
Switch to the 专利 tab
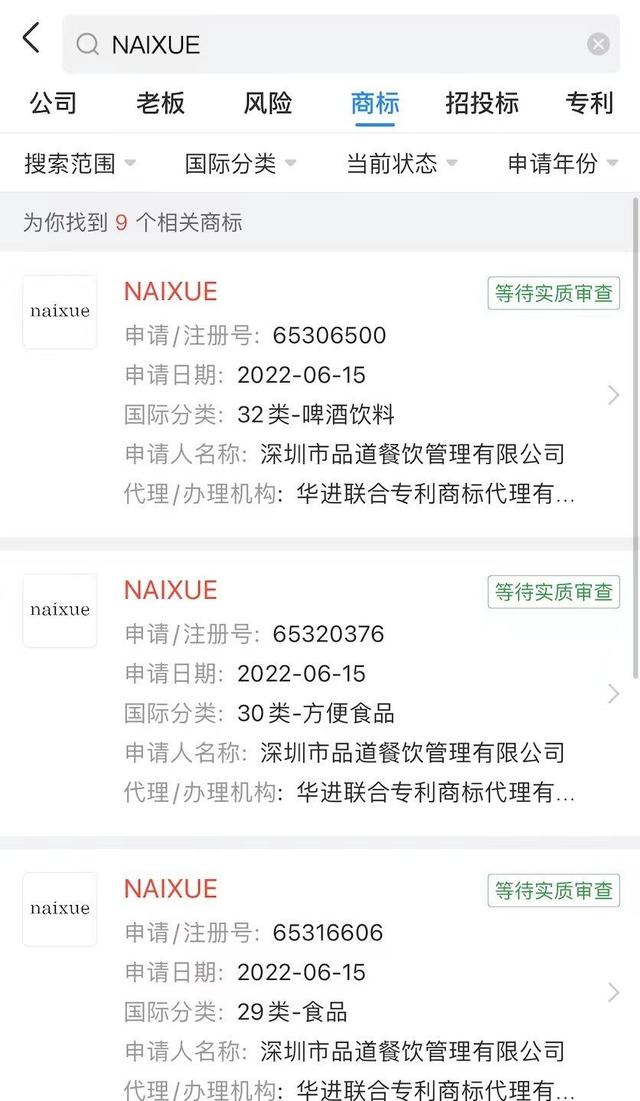click(589, 103)
